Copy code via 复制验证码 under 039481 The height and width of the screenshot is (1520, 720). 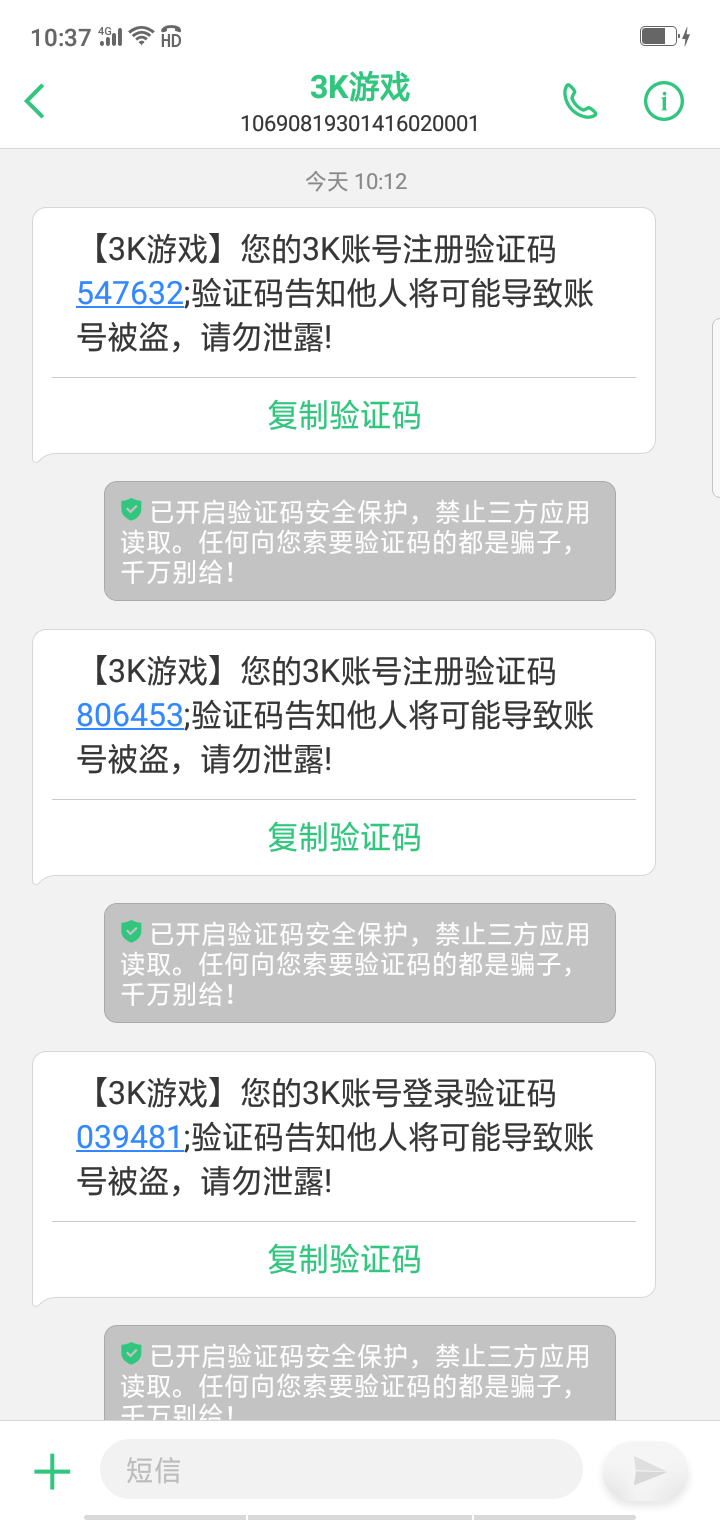pos(344,1259)
